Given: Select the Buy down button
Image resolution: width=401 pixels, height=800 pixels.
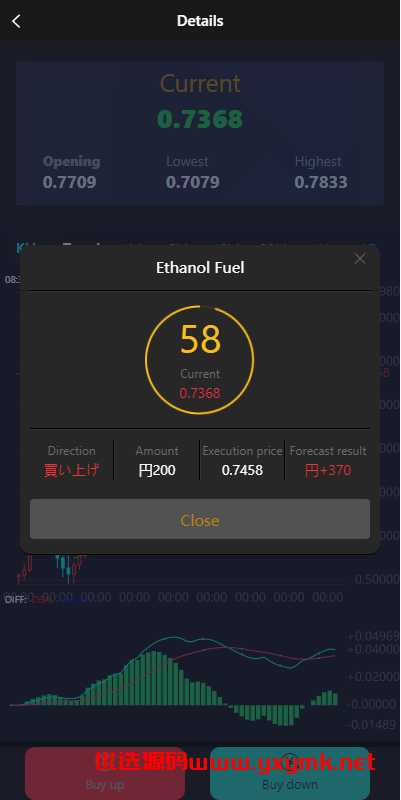Looking at the screenshot, I should pos(290,773).
